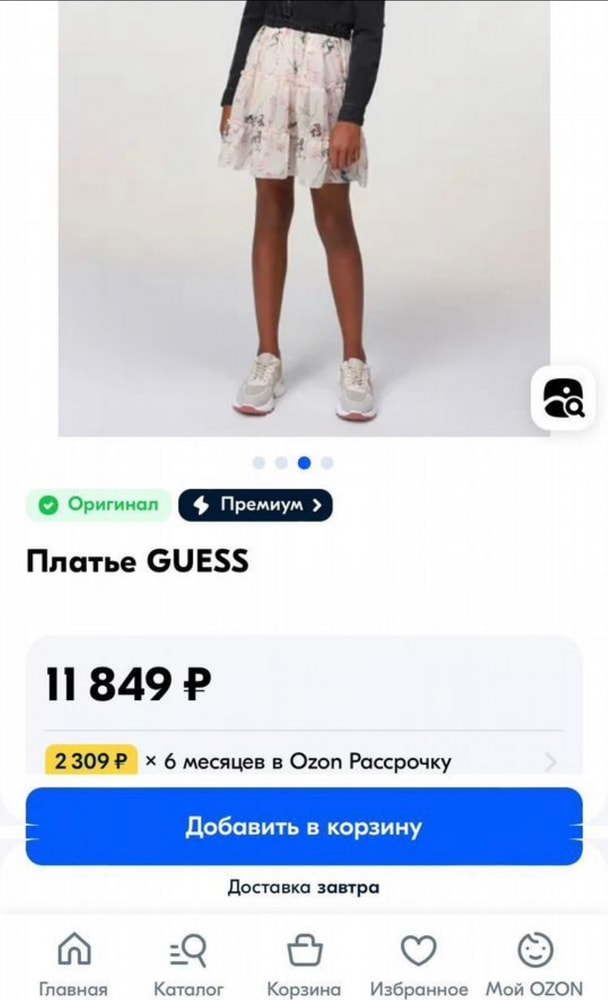Add the dress to cart
Screen dimensions: 608x1000
pos(303,827)
